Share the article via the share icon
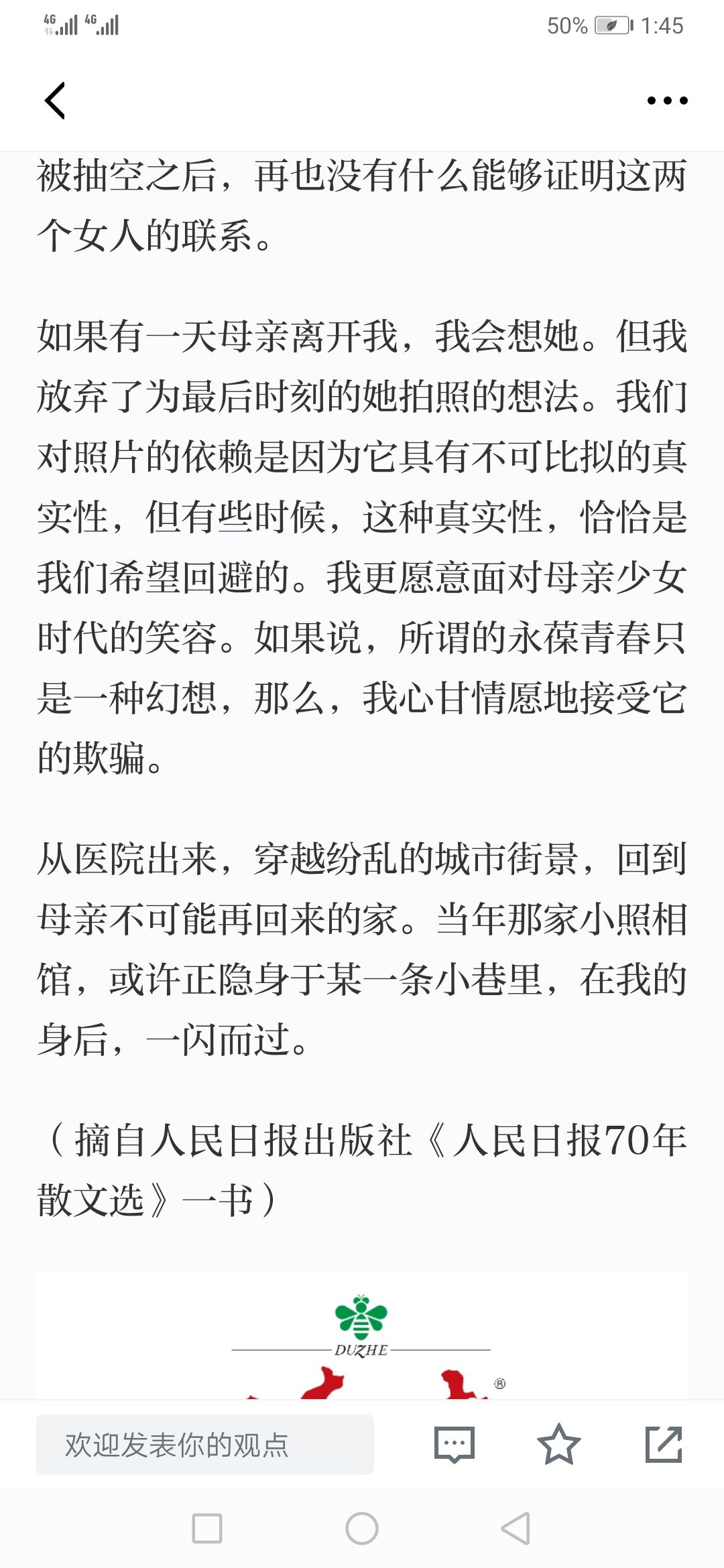This screenshot has height=1568, width=724. point(664,1445)
